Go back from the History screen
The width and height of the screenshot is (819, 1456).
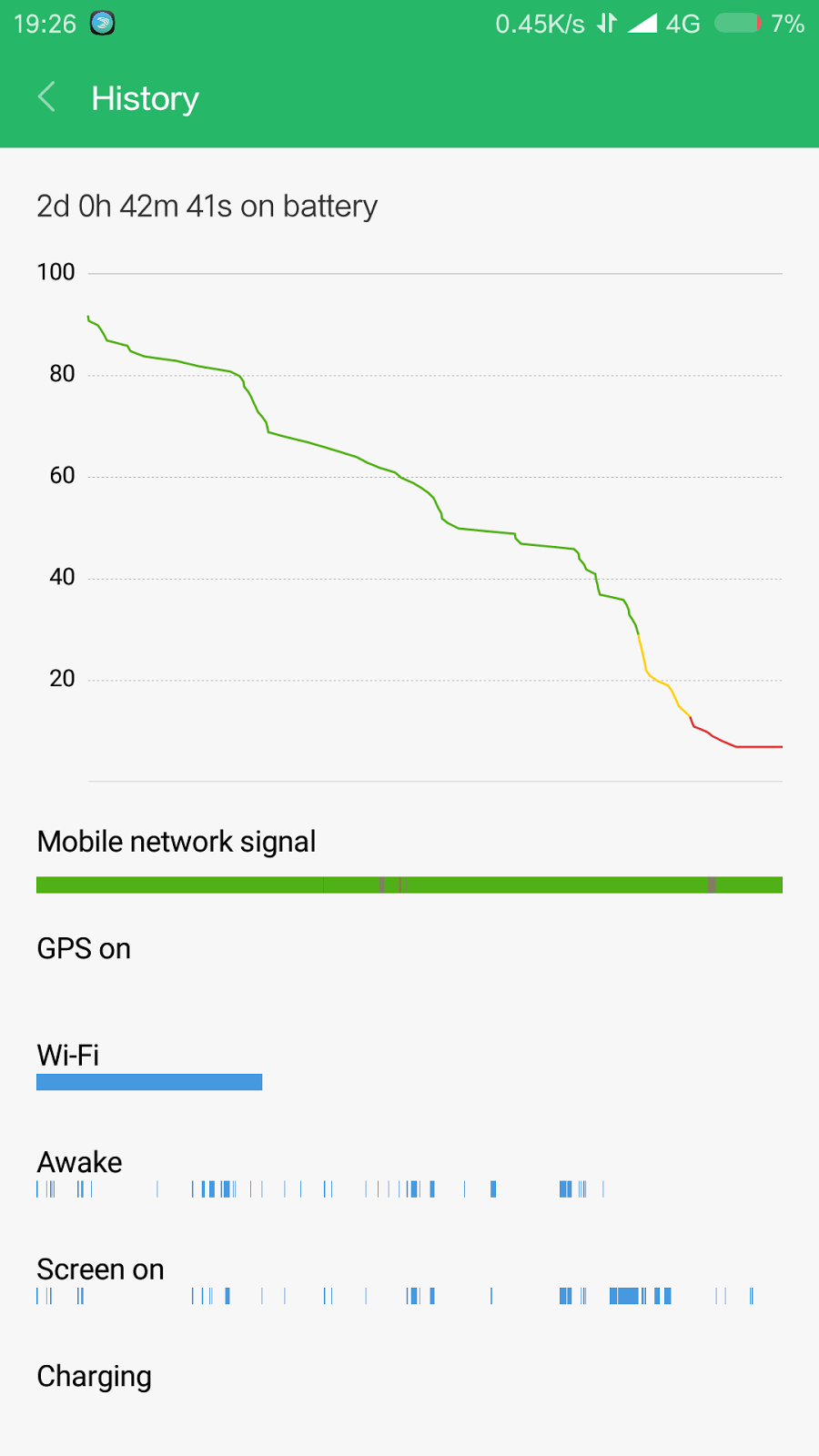(47, 97)
